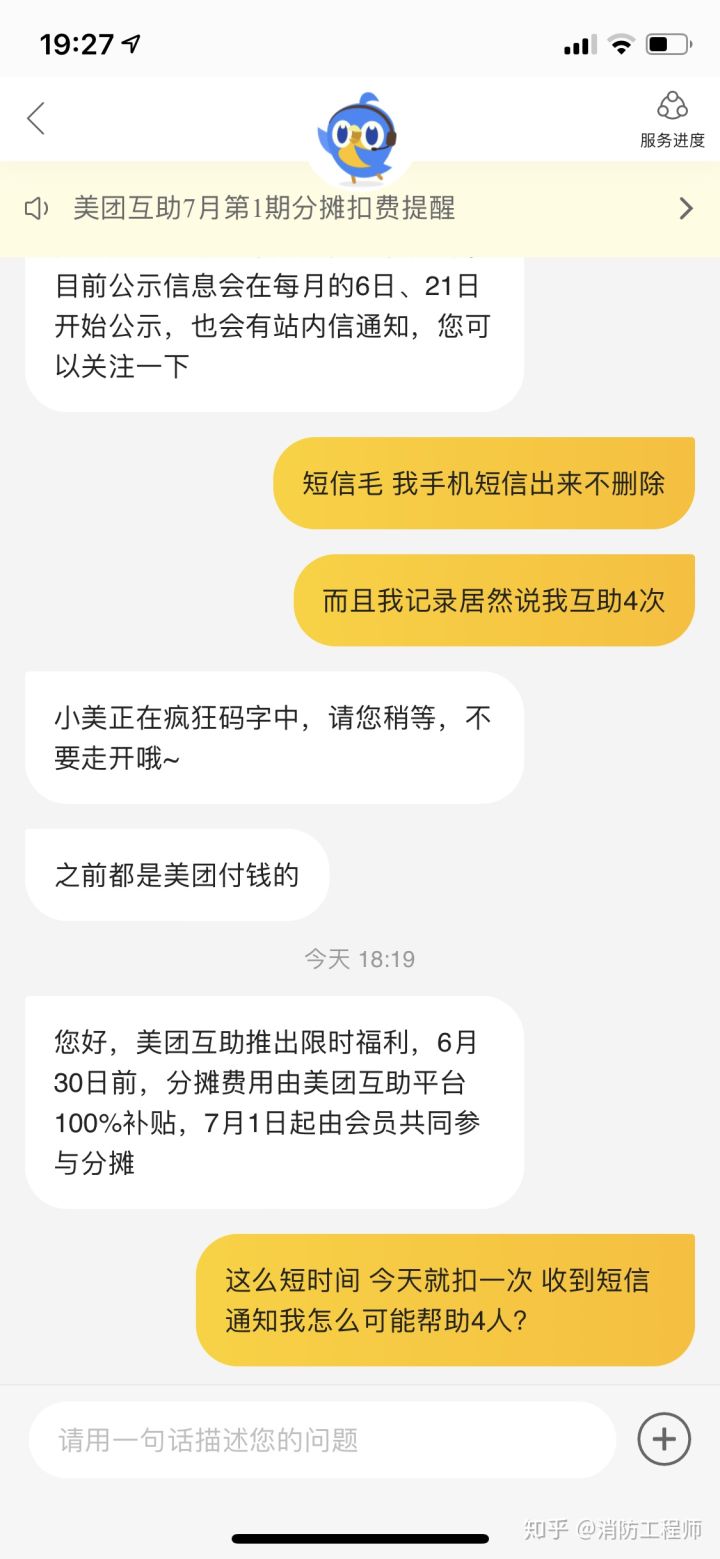The image size is (720, 1559).
Task: Tap the customer service bird avatar
Action: click(358, 135)
